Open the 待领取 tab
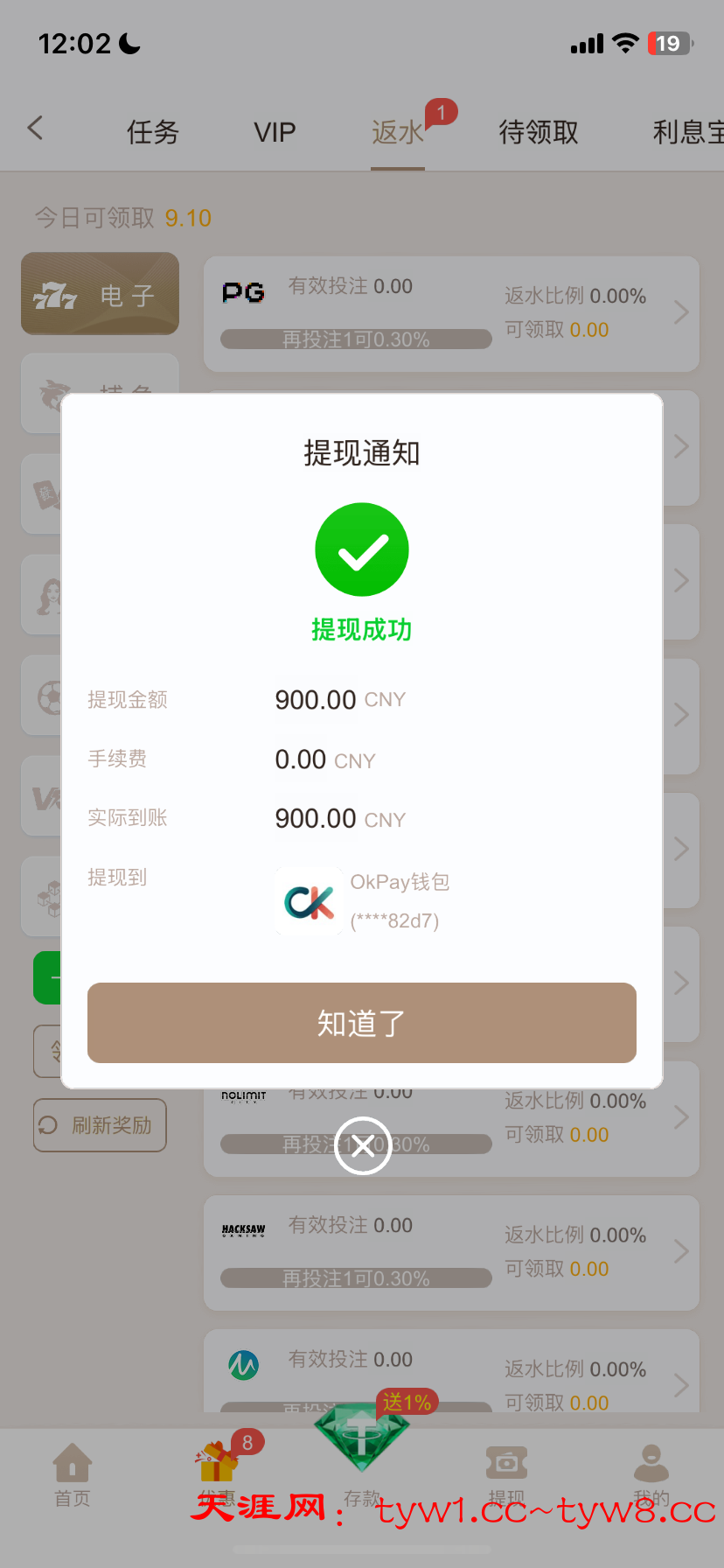The image size is (724, 1568). [x=538, y=132]
